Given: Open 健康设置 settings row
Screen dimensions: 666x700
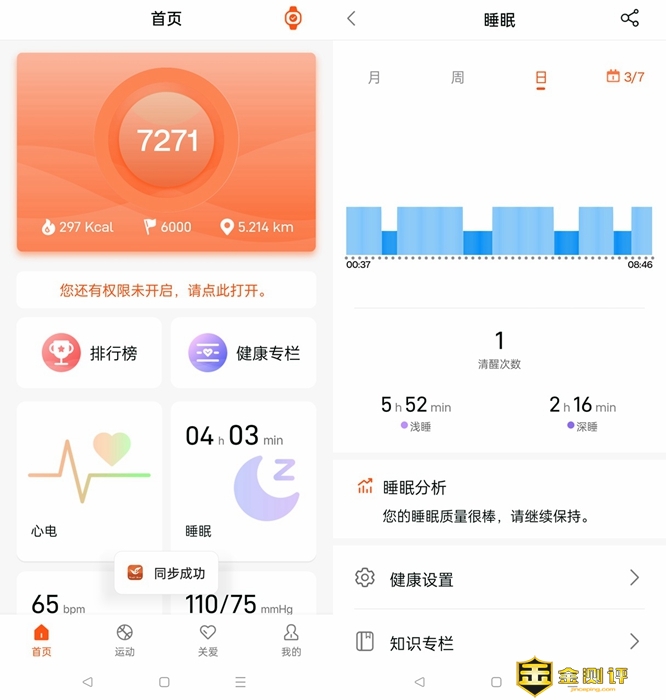Looking at the screenshot, I should point(498,579).
